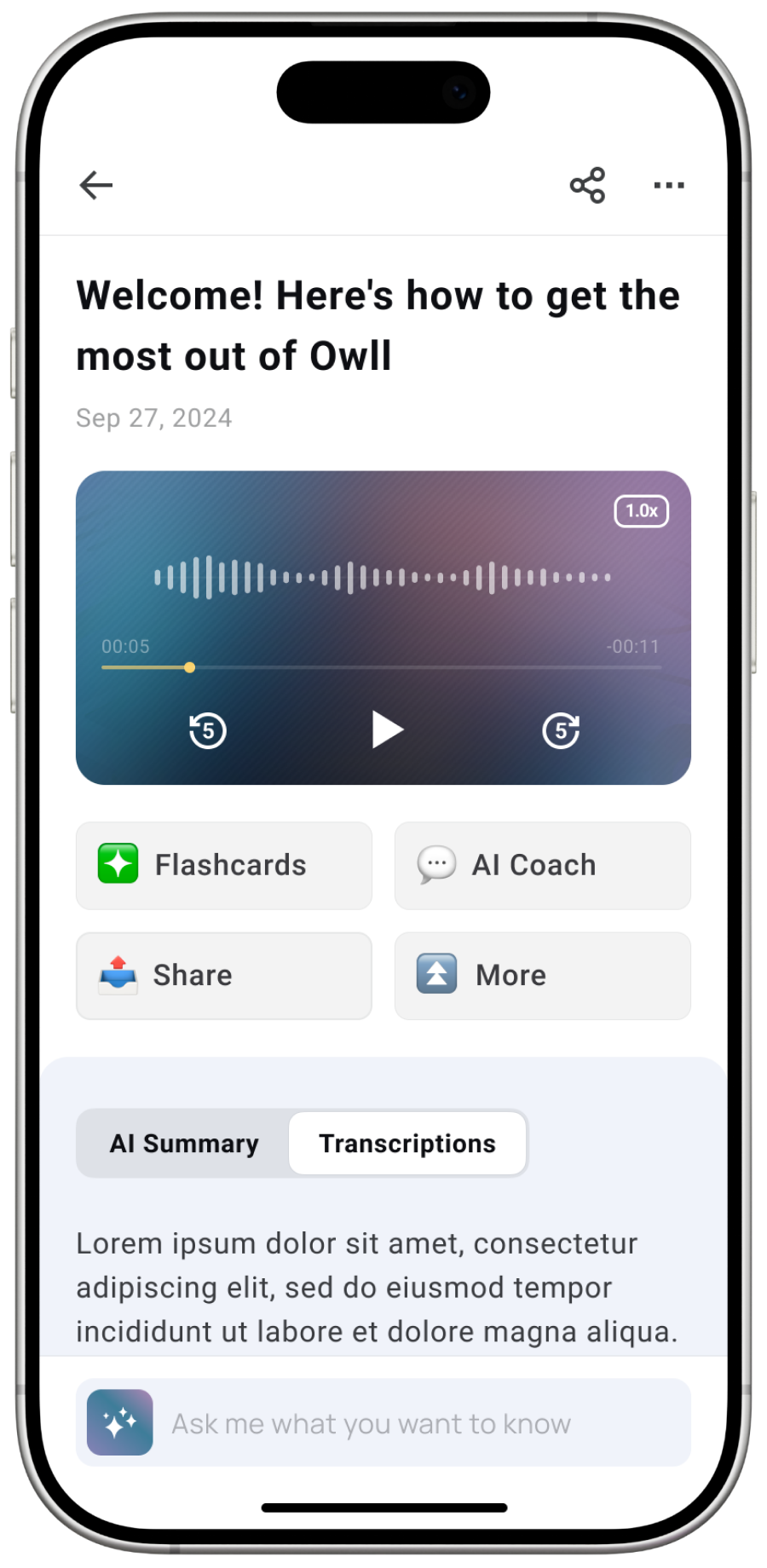Open the More options button
This screenshot has width=767, height=1568.
(x=542, y=975)
